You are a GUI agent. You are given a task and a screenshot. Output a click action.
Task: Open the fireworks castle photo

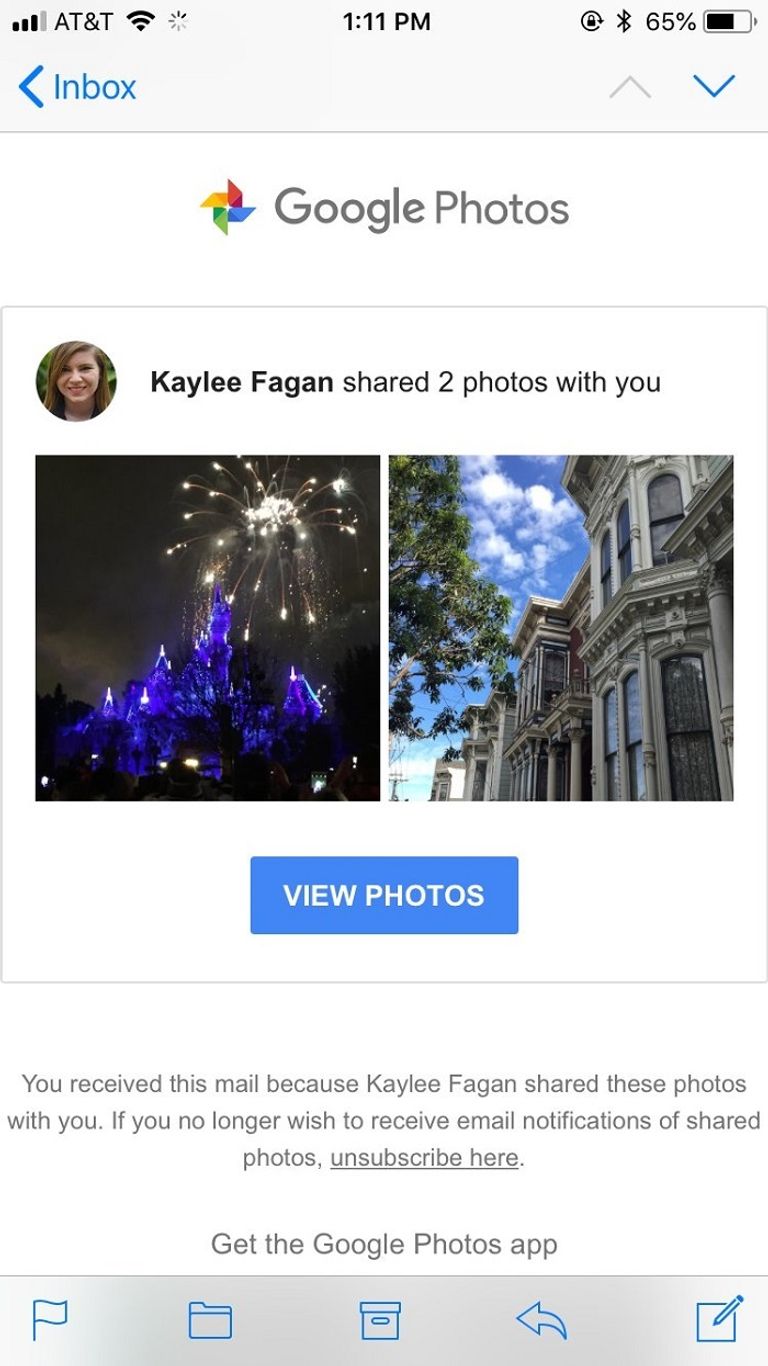(208, 628)
